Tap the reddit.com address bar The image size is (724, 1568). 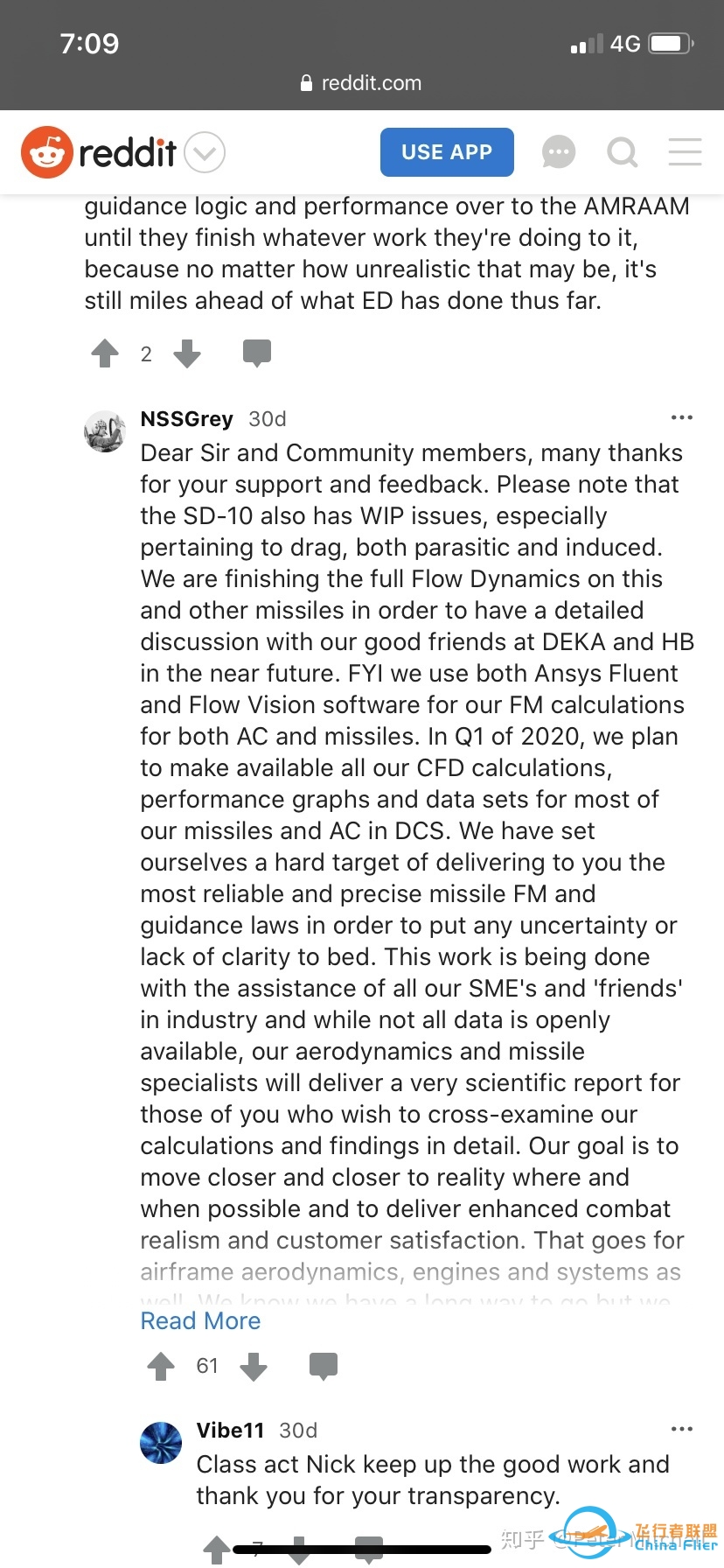pyautogui.click(x=362, y=83)
